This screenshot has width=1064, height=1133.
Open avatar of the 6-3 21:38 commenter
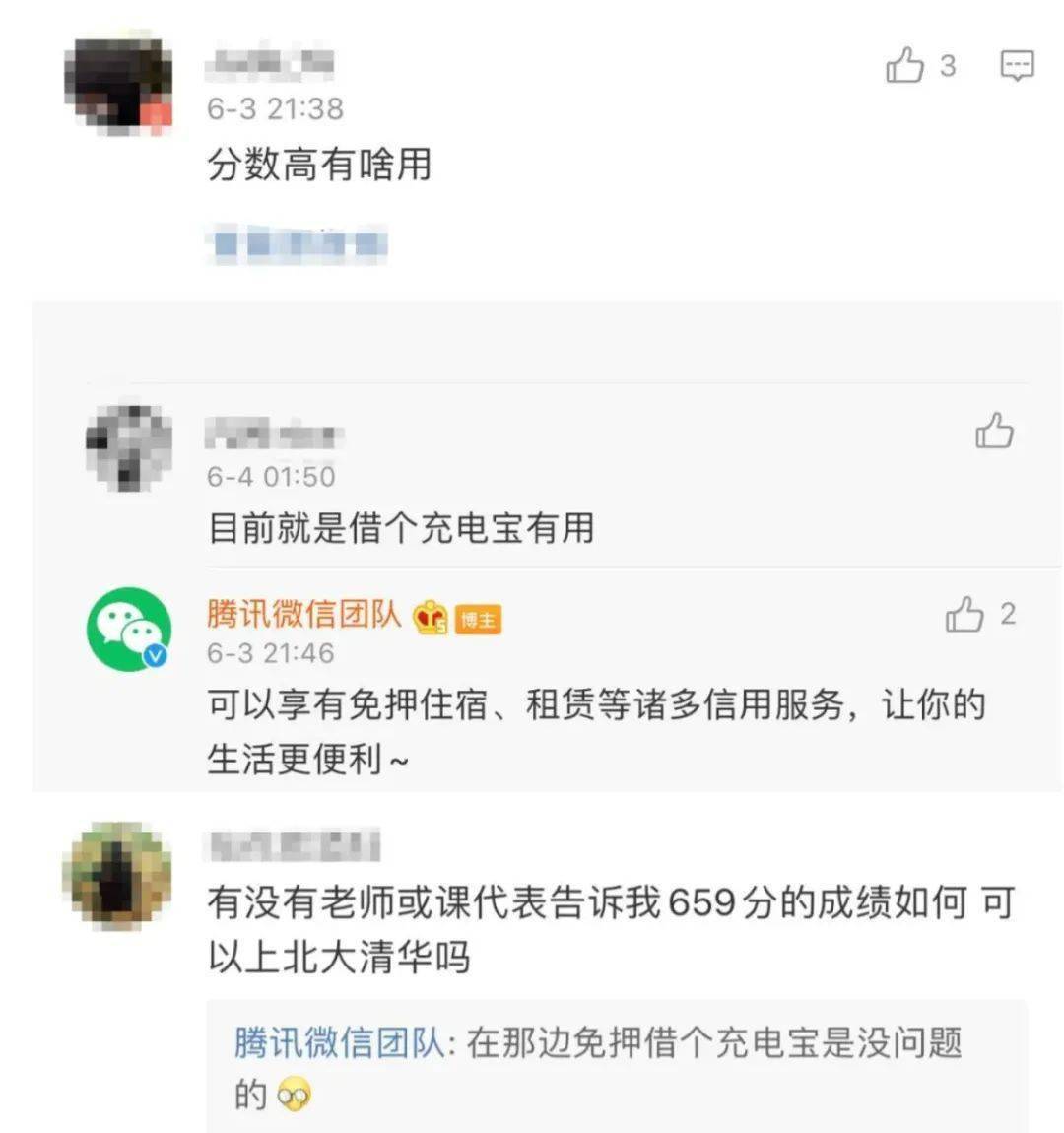pyautogui.click(x=118, y=83)
